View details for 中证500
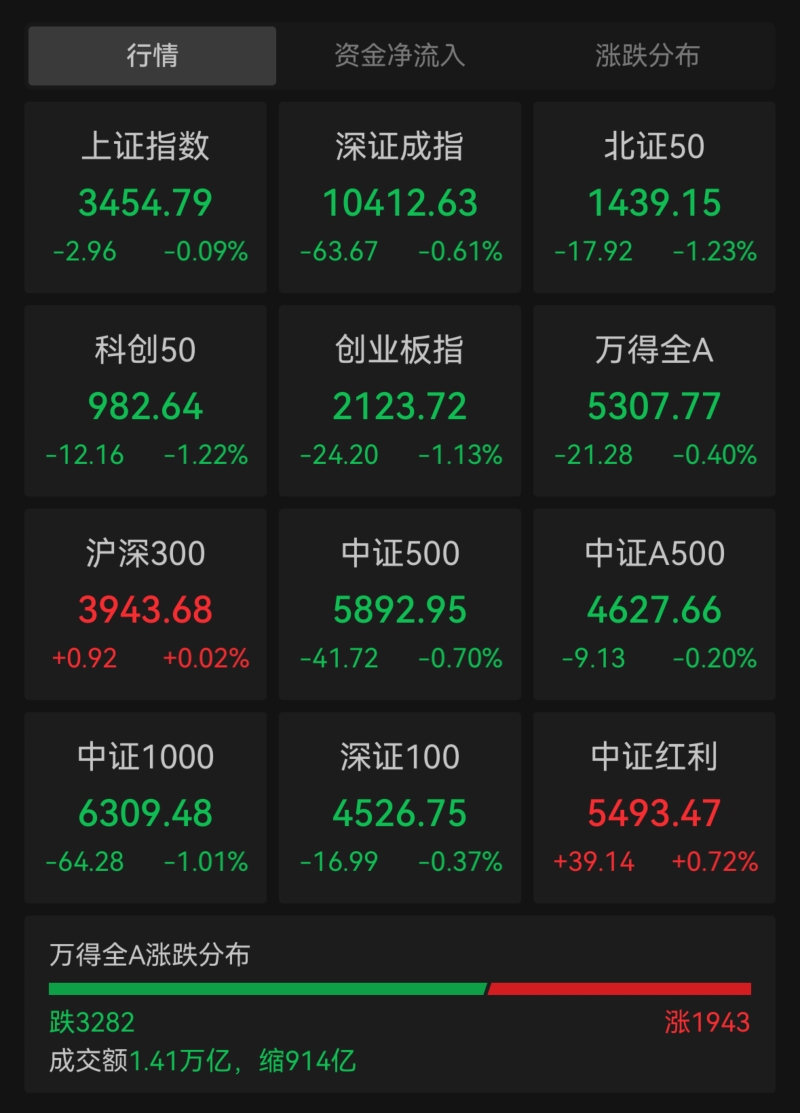This screenshot has width=800, height=1113. (399, 603)
